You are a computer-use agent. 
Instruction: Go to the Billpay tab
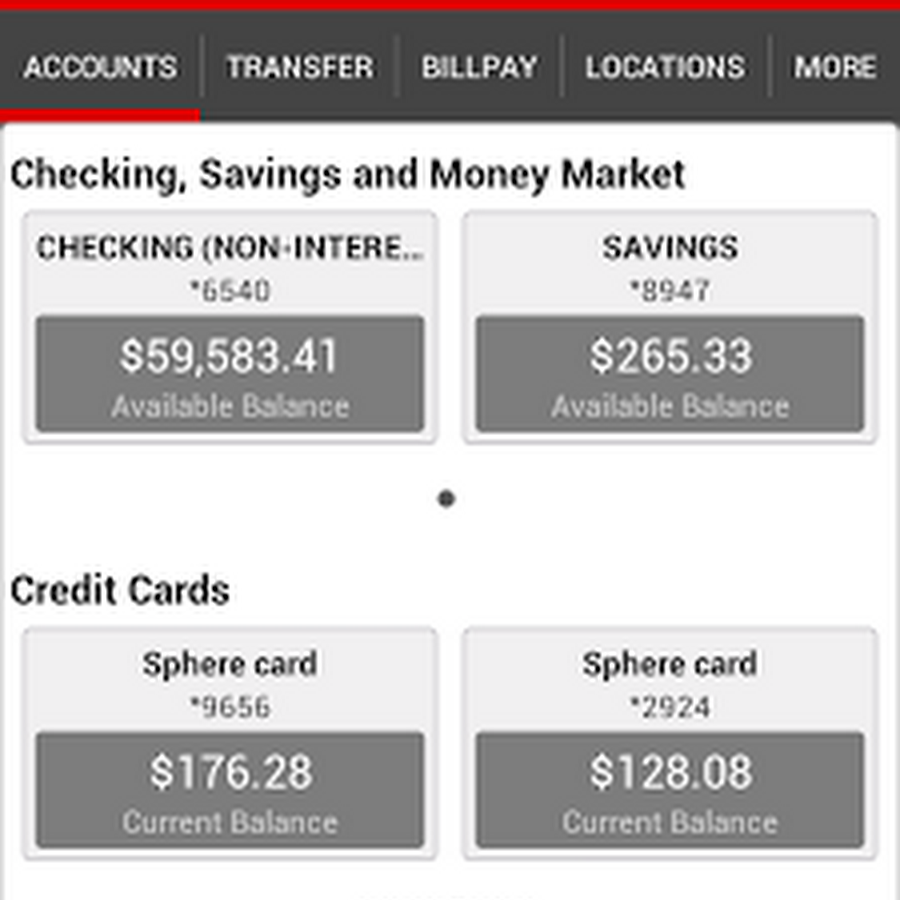tap(479, 68)
